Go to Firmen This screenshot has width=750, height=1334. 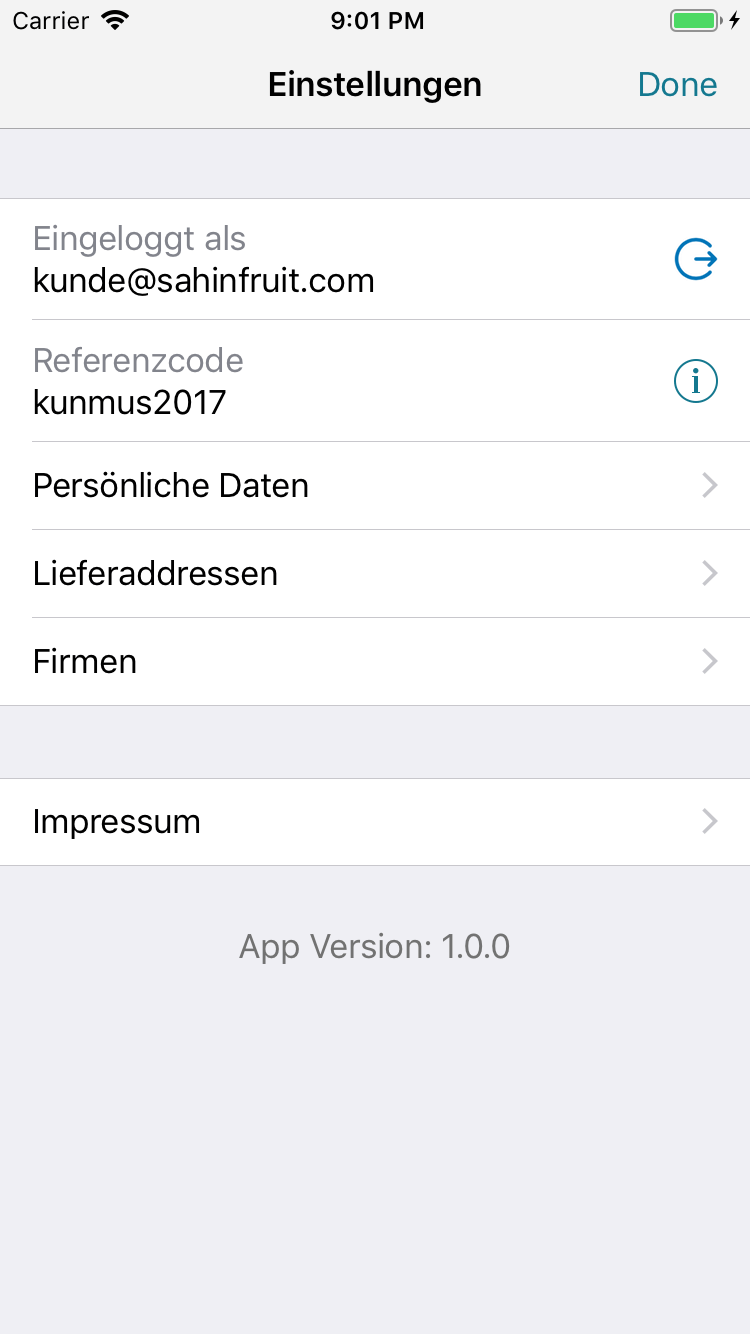point(375,662)
